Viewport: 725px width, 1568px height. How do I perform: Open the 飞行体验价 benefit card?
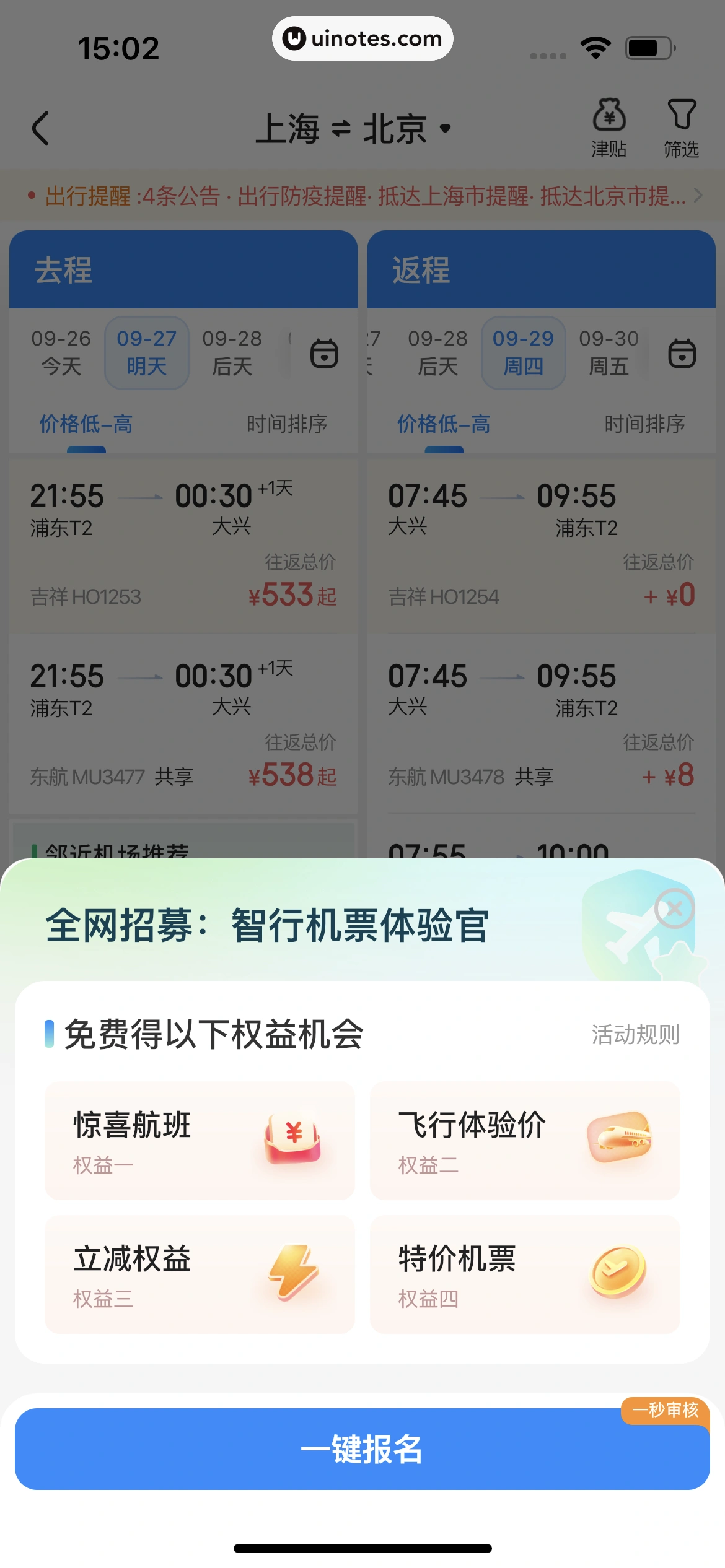point(524,1141)
